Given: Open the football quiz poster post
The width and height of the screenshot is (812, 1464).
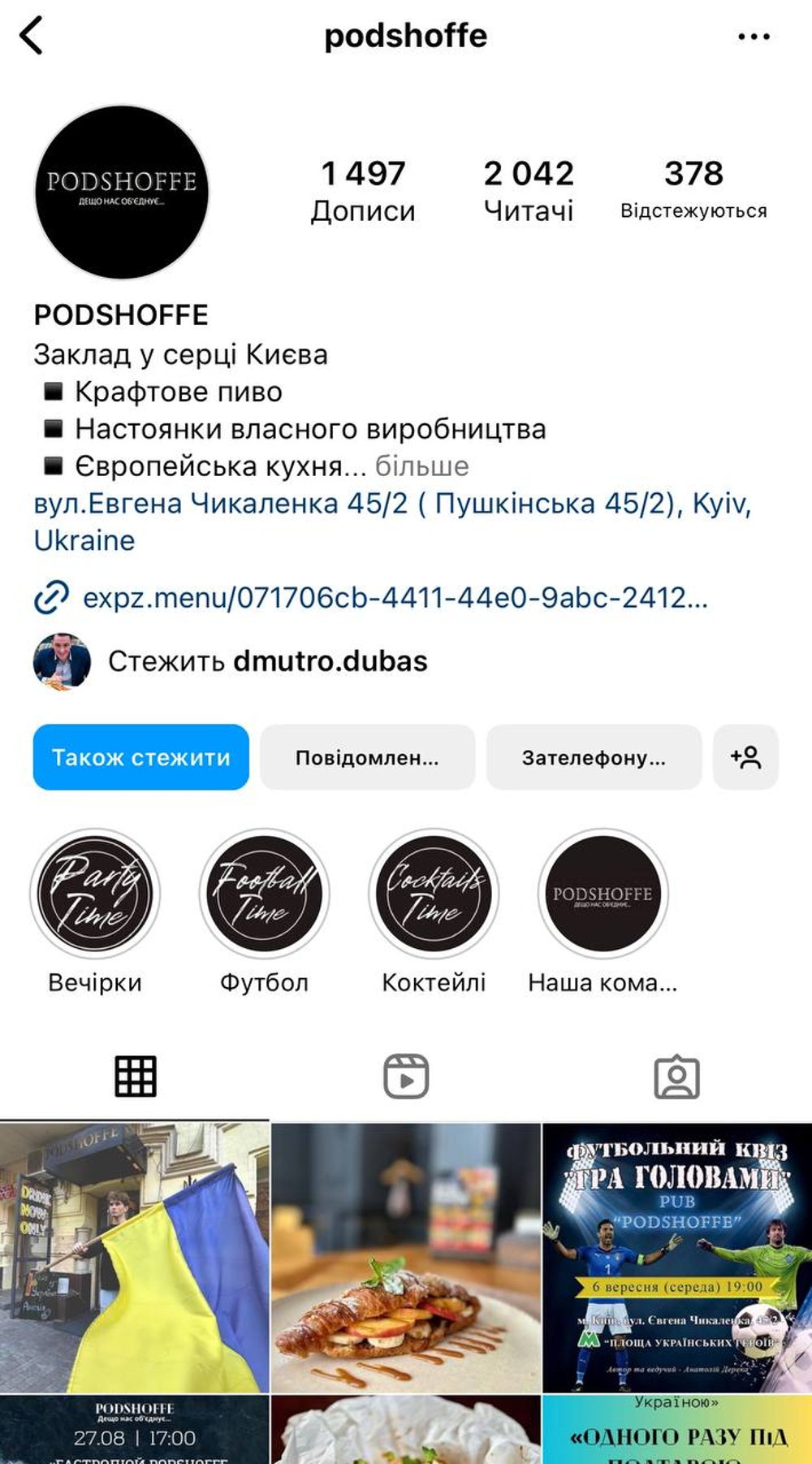Looking at the screenshot, I should pyautogui.click(x=676, y=1257).
